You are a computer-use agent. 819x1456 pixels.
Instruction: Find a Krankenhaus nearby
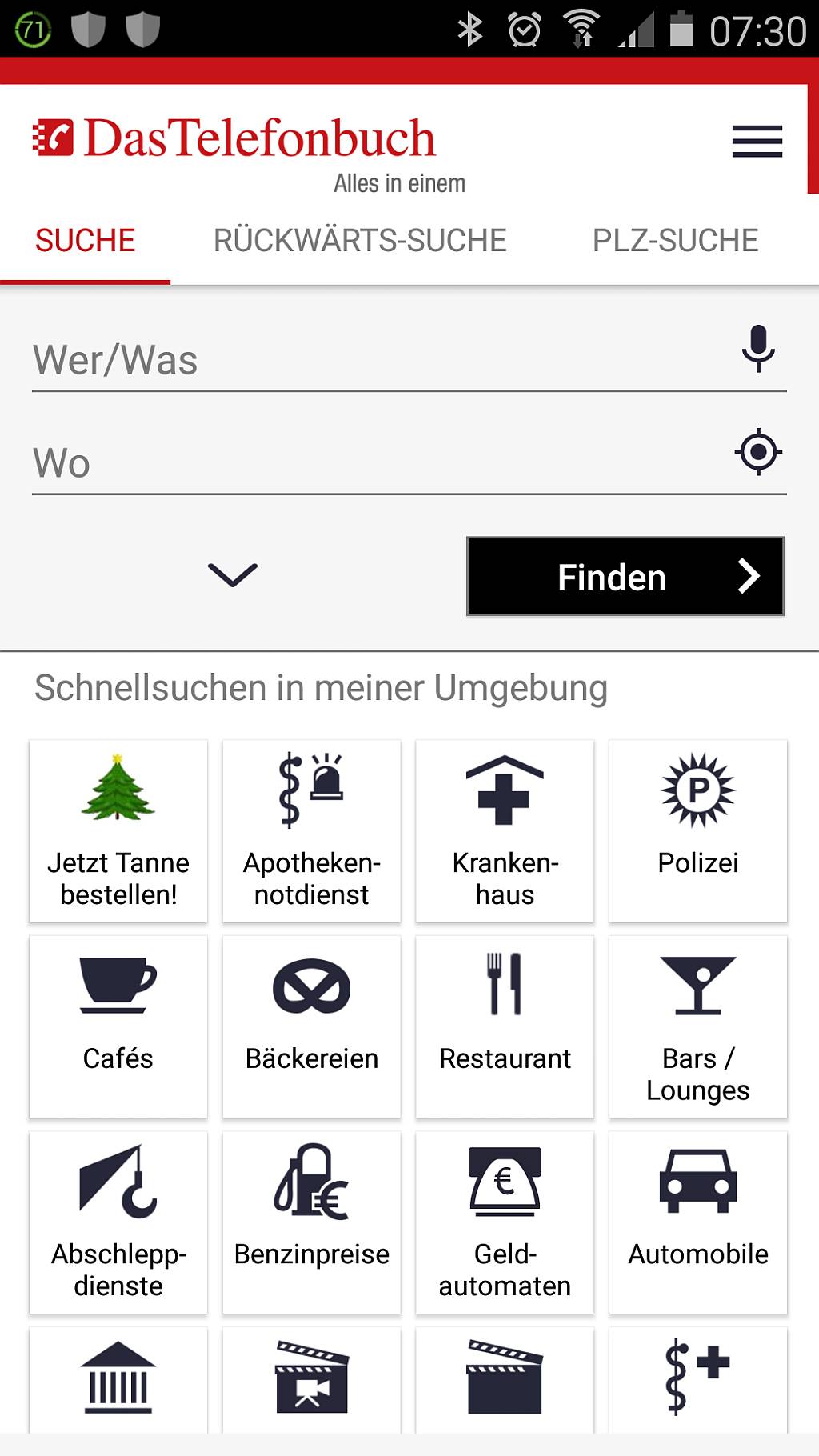(x=505, y=831)
